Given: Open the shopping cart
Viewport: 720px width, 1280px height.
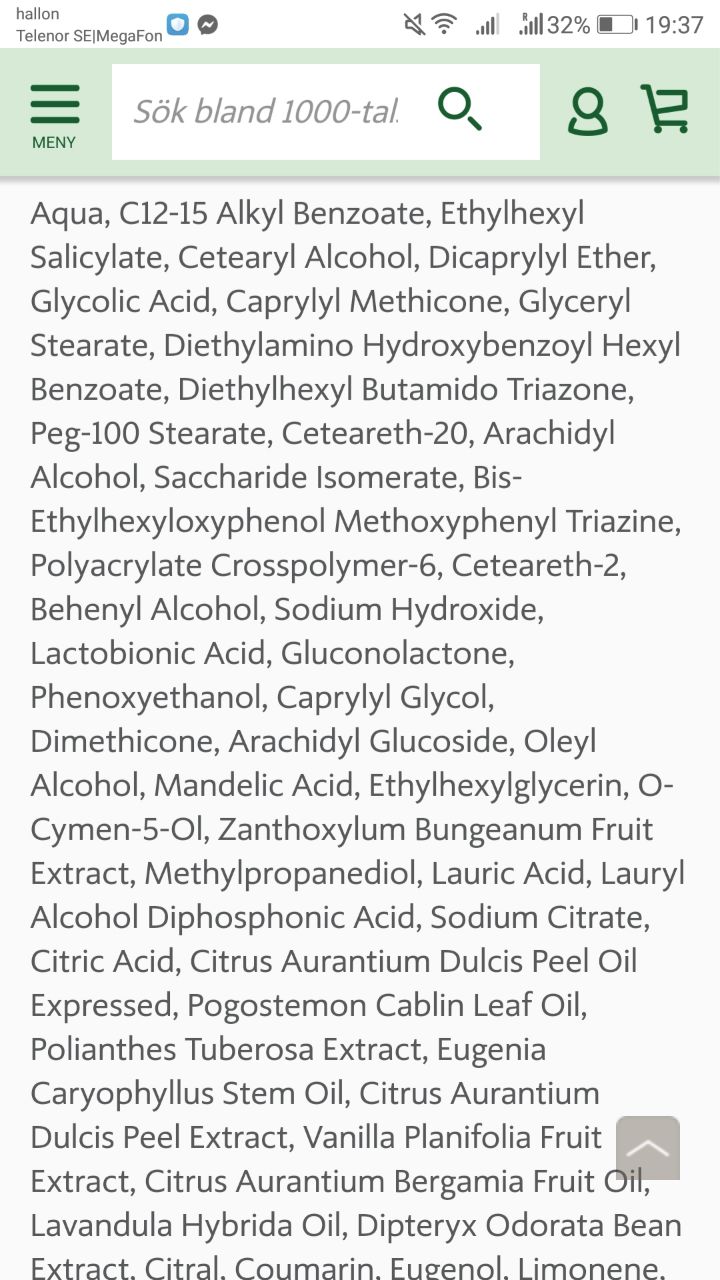Looking at the screenshot, I should (x=665, y=109).
